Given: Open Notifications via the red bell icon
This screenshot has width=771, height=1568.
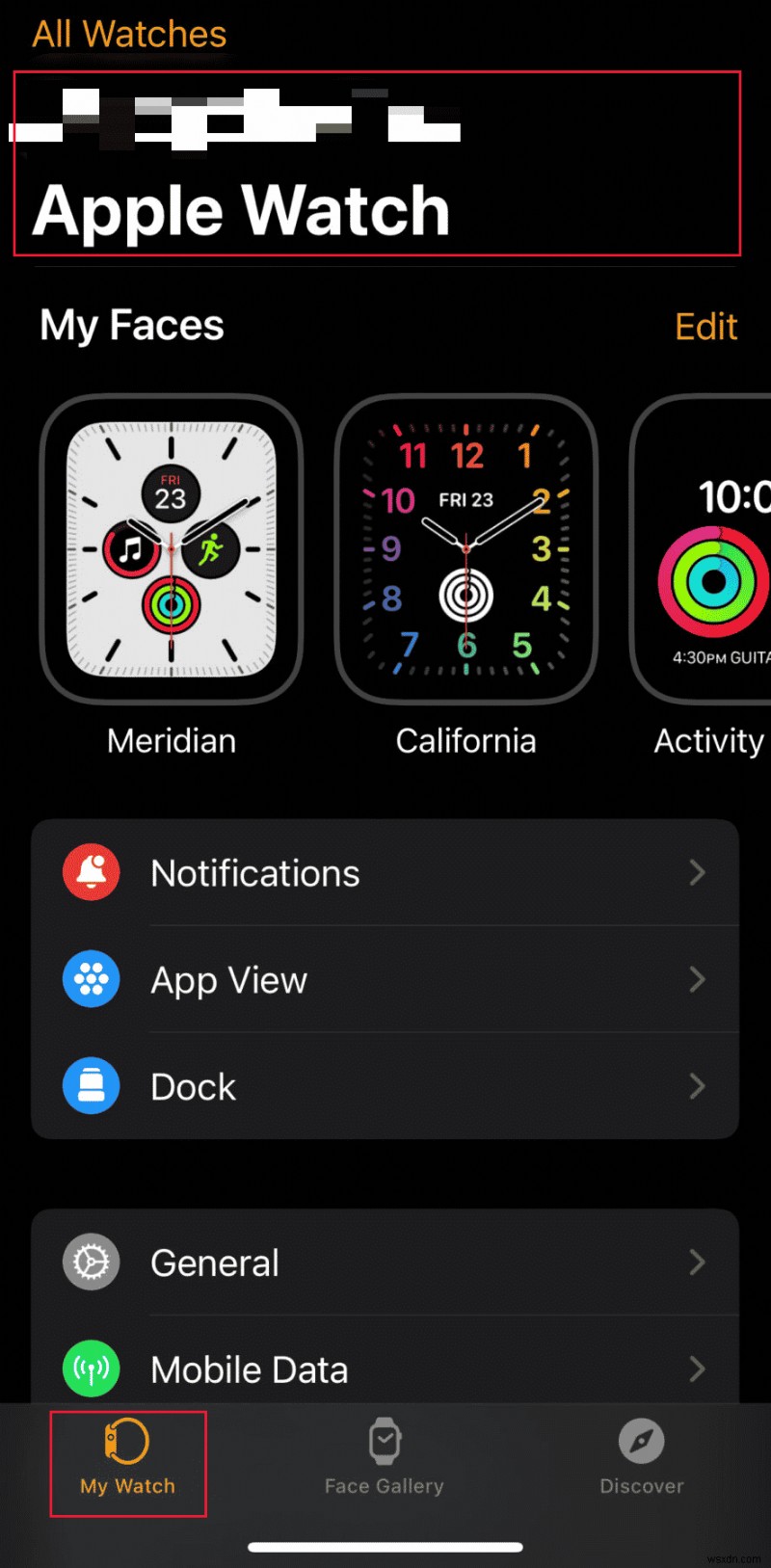Looking at the screenshot, I should (91, 873).
